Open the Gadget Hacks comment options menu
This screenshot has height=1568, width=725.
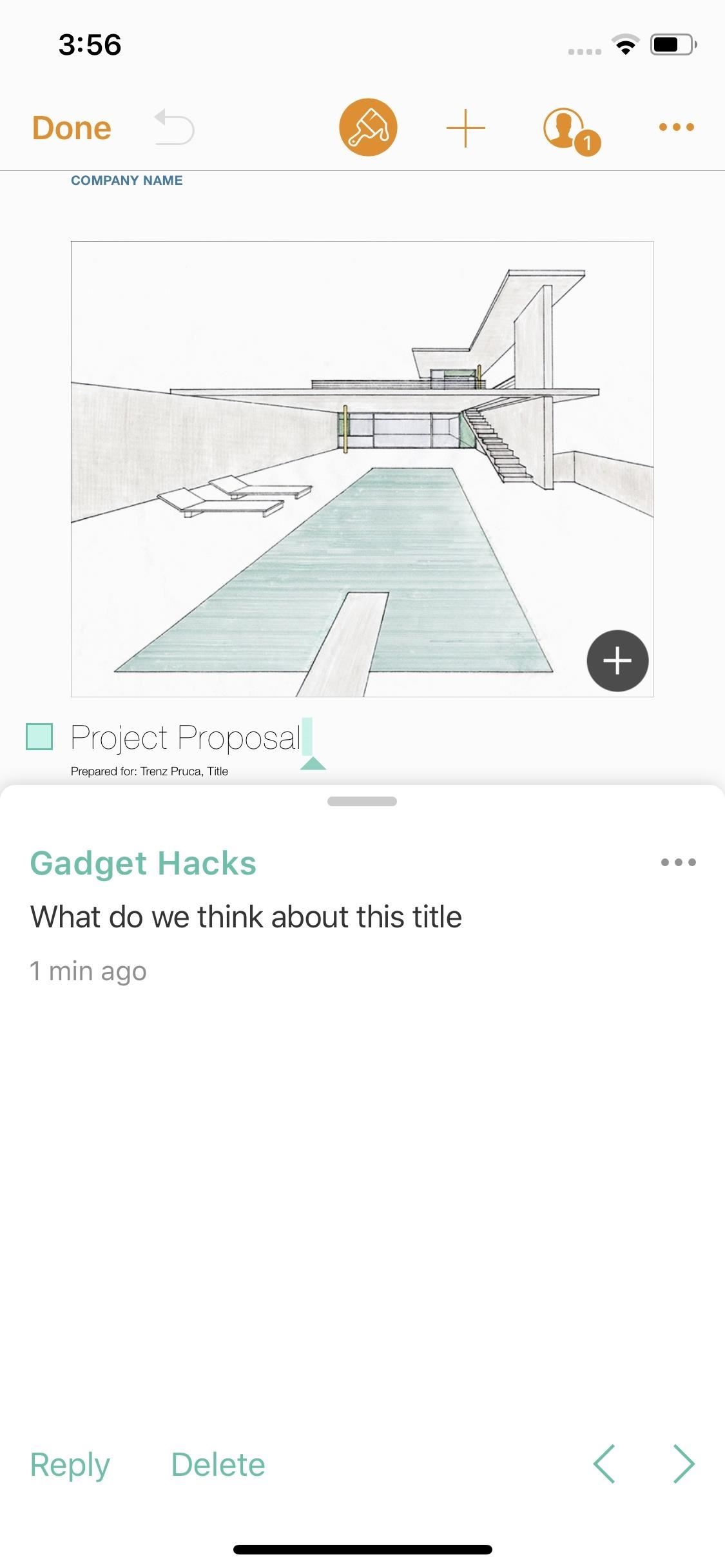pos(678,862)
